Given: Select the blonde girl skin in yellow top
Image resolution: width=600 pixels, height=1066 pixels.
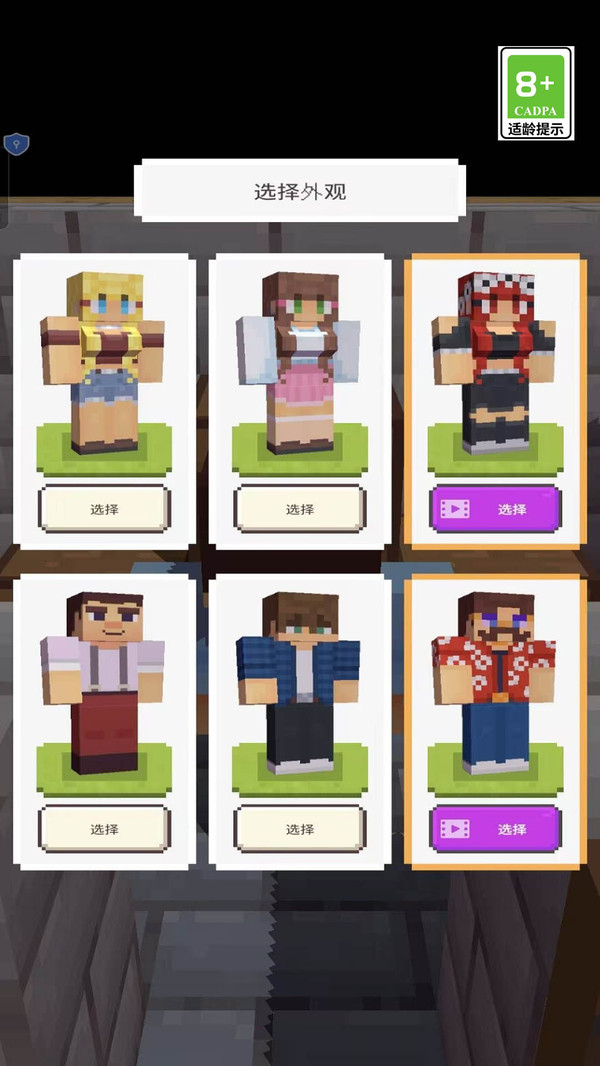Looking at the screenshot, I should pyautogui.click(x=104, y=509).
